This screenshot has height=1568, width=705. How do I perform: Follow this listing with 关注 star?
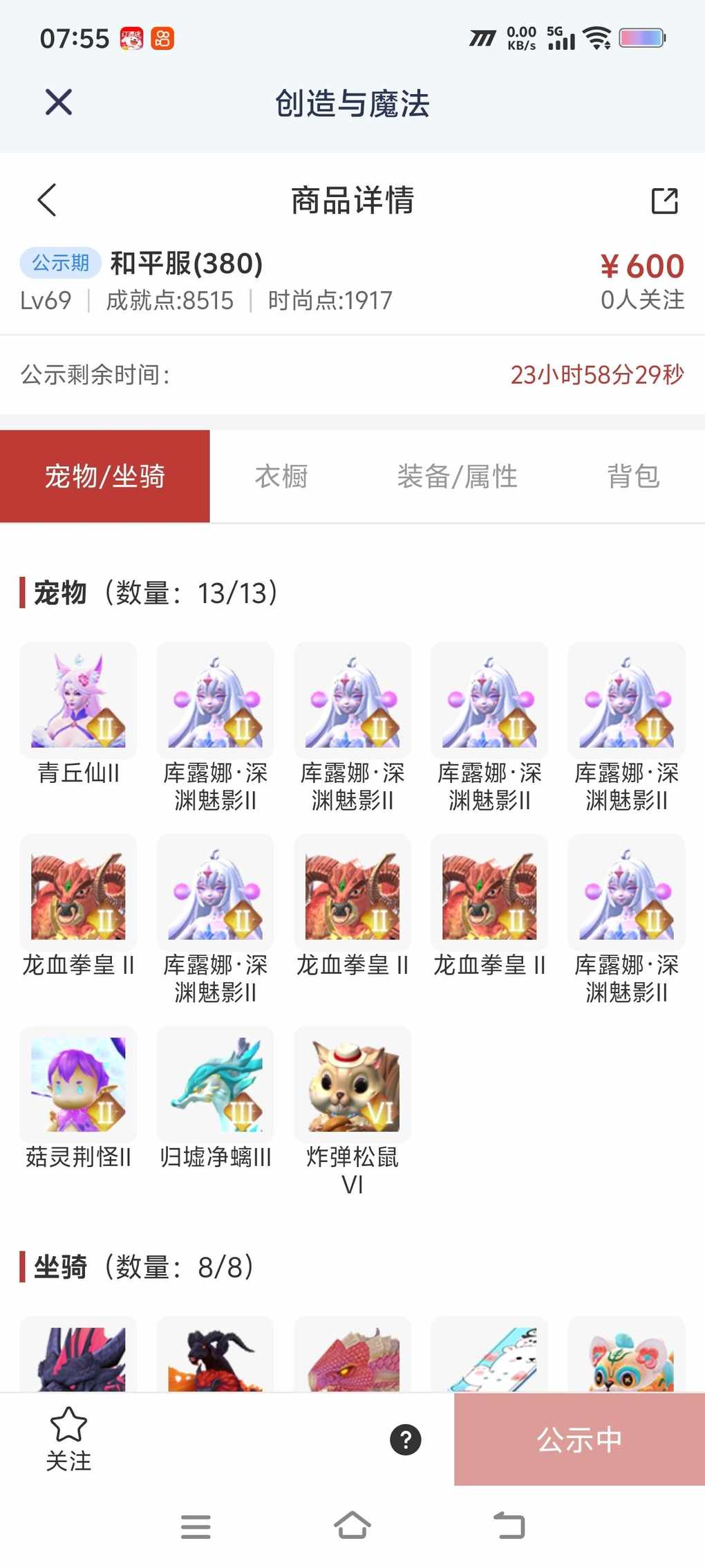click(68, 1439)
